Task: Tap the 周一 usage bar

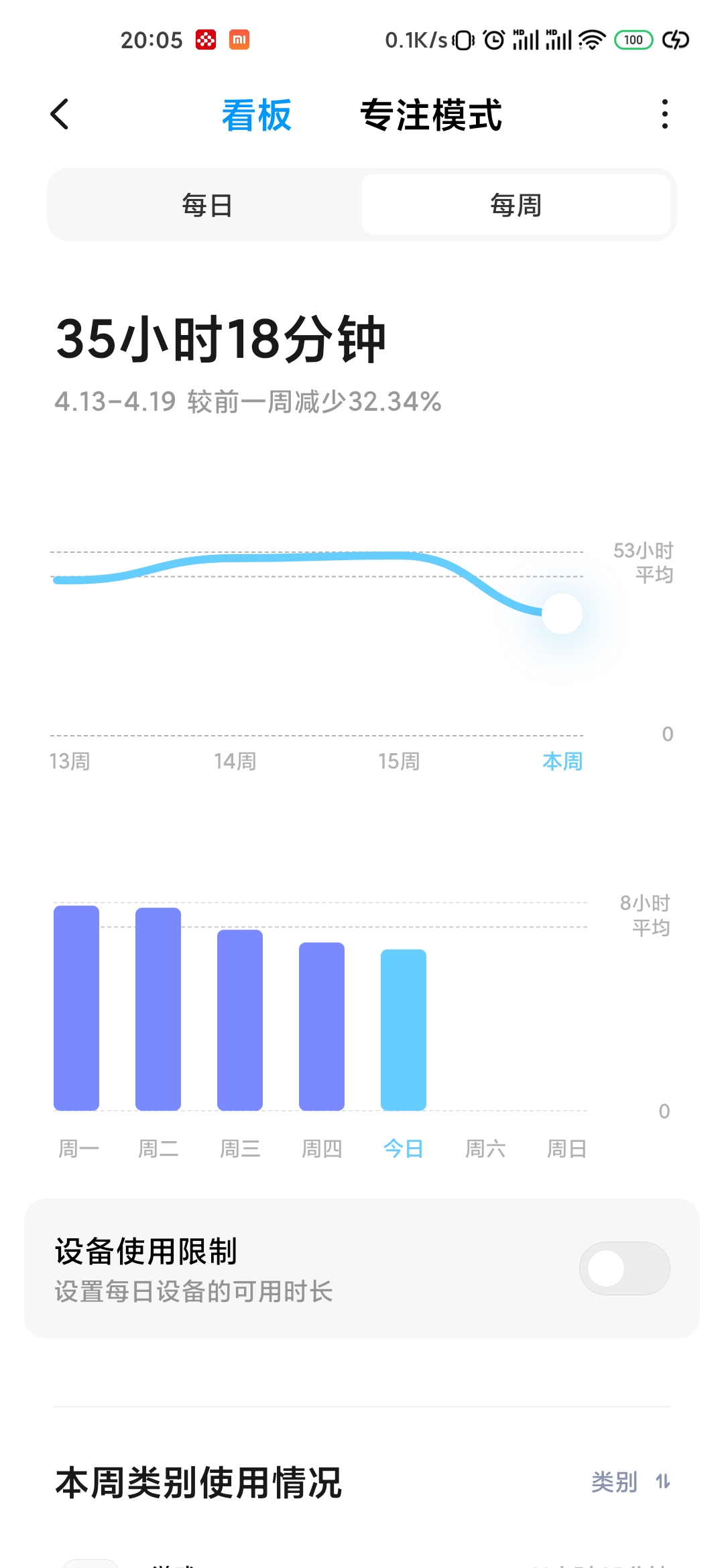Action: pos(76,1007)
